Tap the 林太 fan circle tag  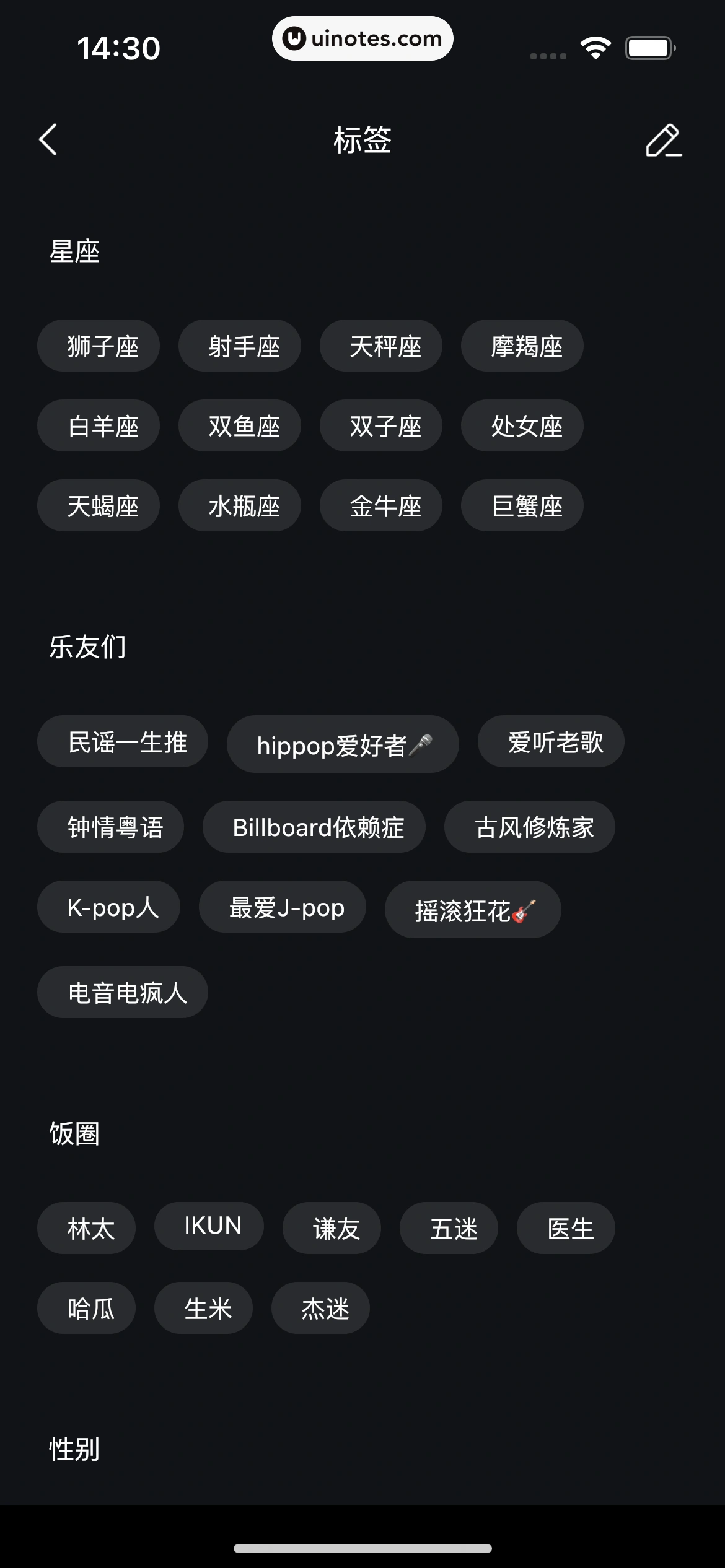click(x=86, y=1228)
